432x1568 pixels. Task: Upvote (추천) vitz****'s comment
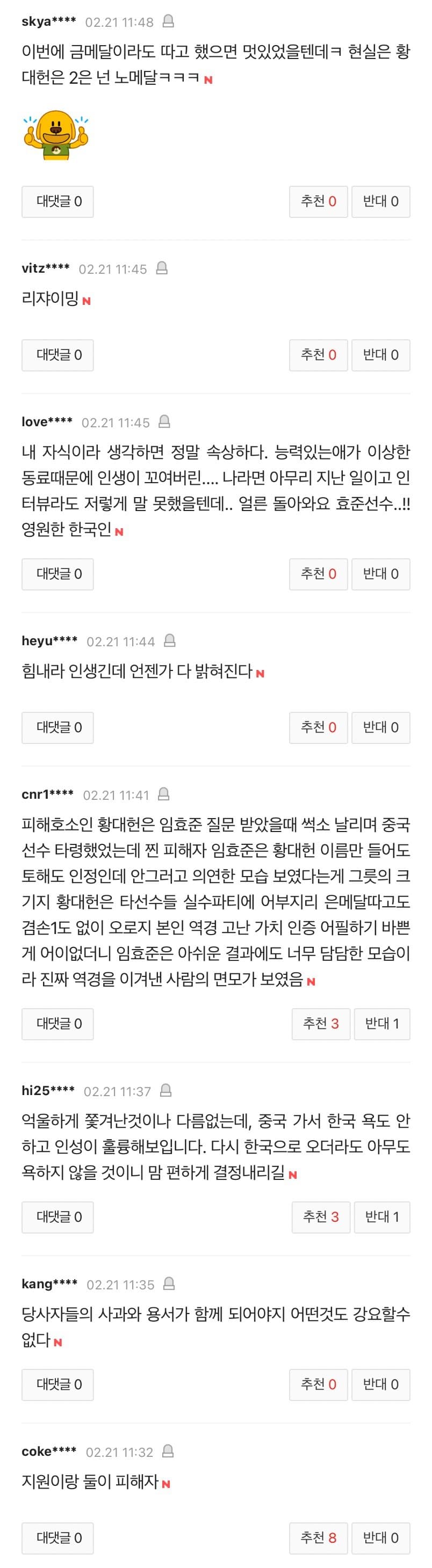(x=318, y=355)
